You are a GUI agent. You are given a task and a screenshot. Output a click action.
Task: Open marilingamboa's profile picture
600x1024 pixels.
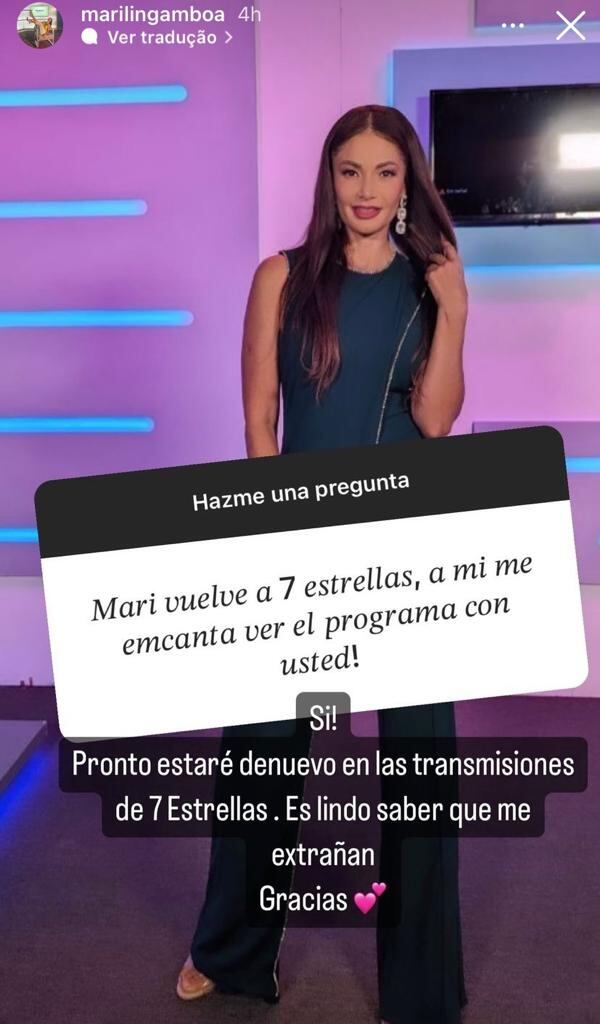[40, 25]
